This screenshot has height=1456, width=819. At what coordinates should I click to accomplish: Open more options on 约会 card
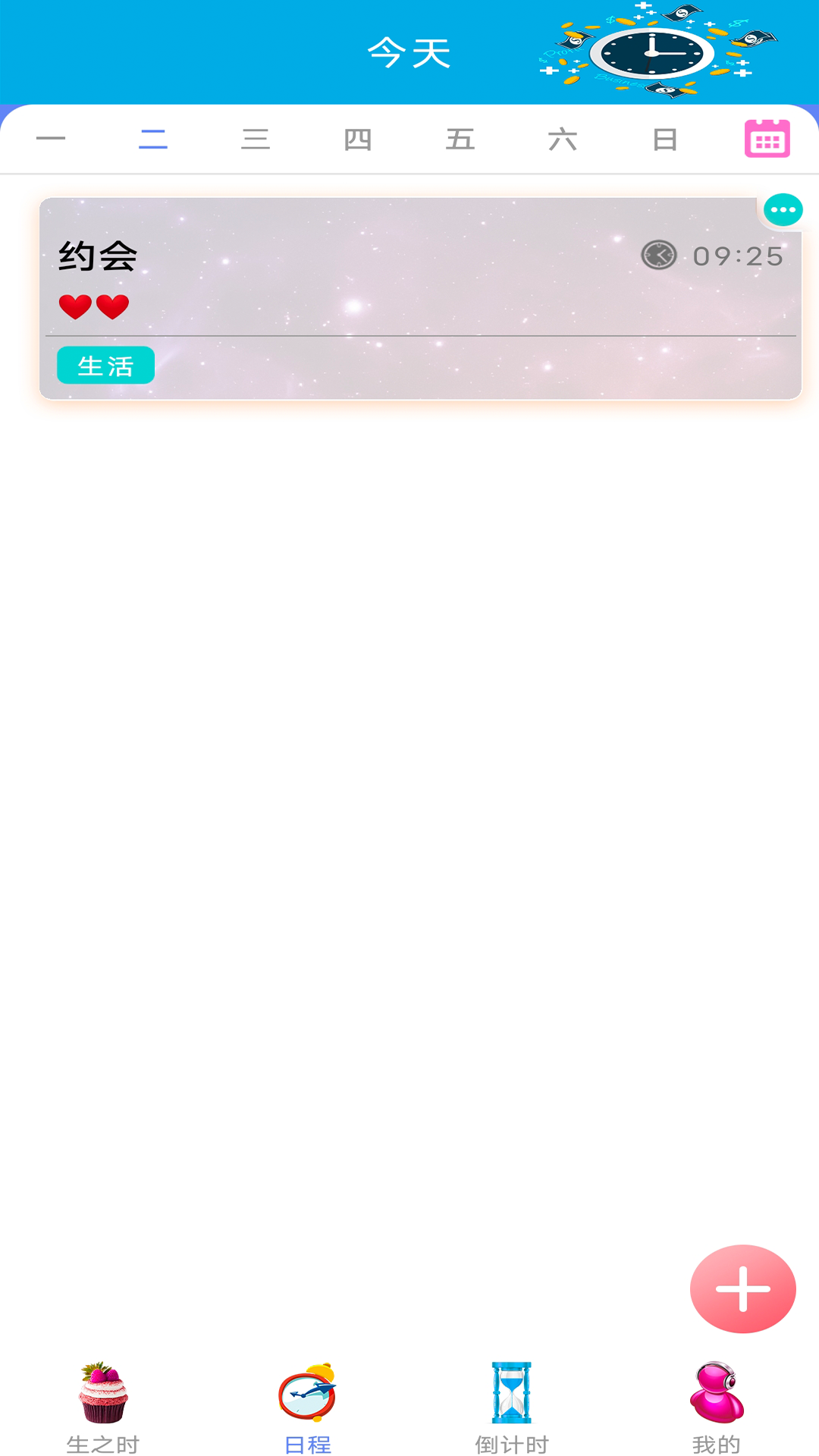pyautogui.click(x=783, y=210)
